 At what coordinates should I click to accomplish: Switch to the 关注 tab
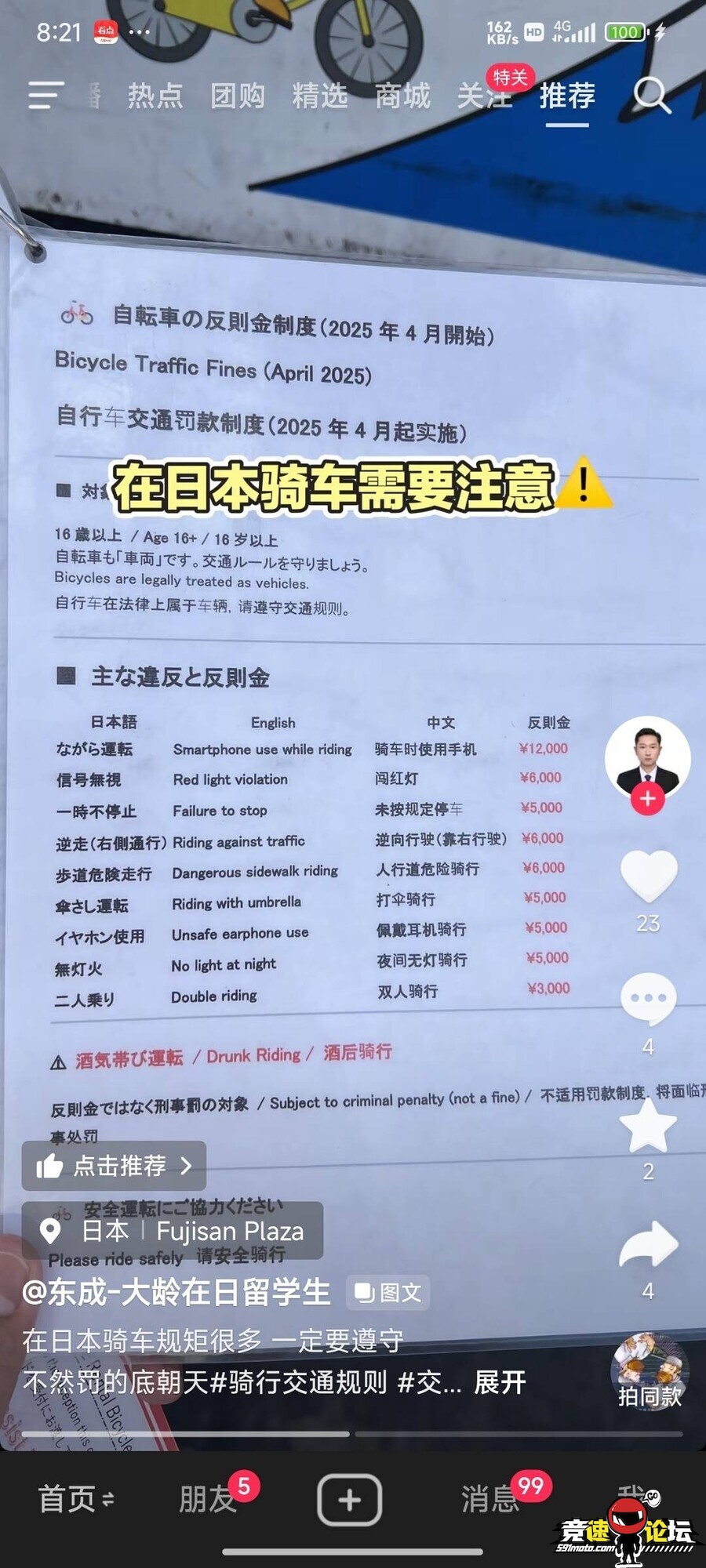[x=485, y=96]
